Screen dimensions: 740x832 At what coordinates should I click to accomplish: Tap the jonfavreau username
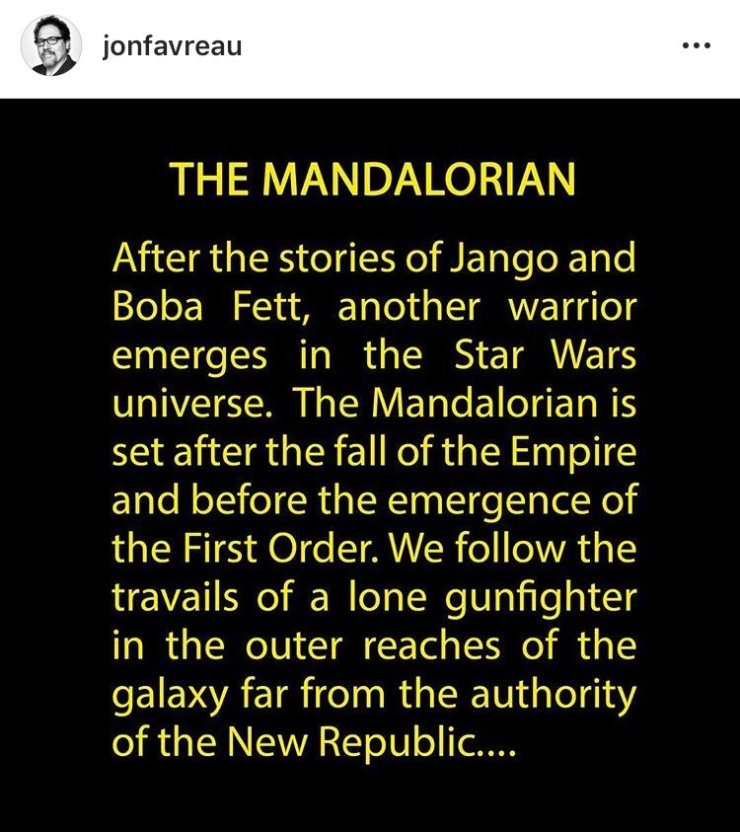pos(171,46)
